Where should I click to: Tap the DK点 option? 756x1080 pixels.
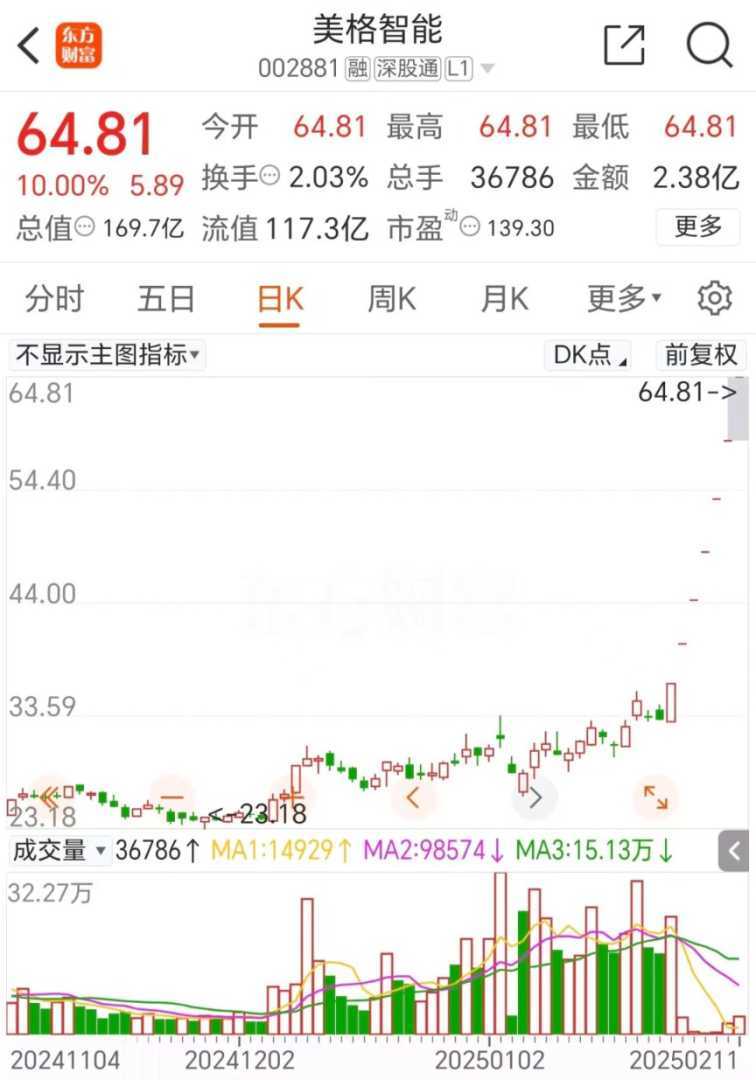[591, 355]
